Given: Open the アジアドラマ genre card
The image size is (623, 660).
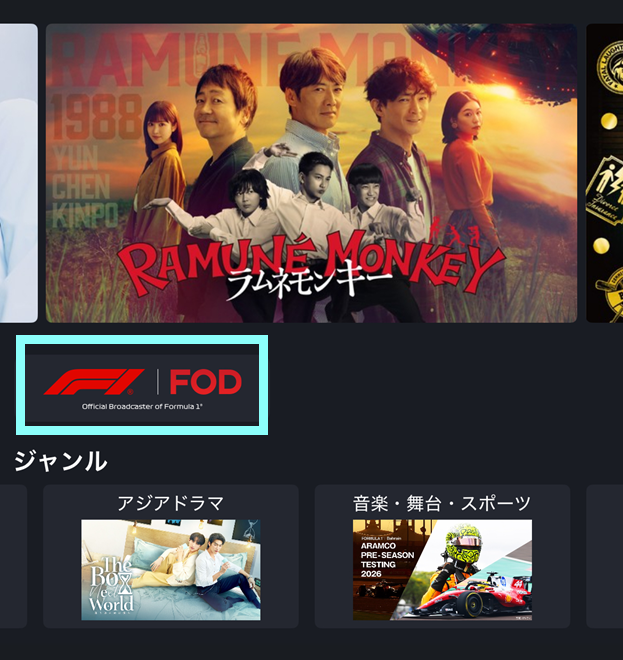Looking at the screenshot, I should click(171, 556).
